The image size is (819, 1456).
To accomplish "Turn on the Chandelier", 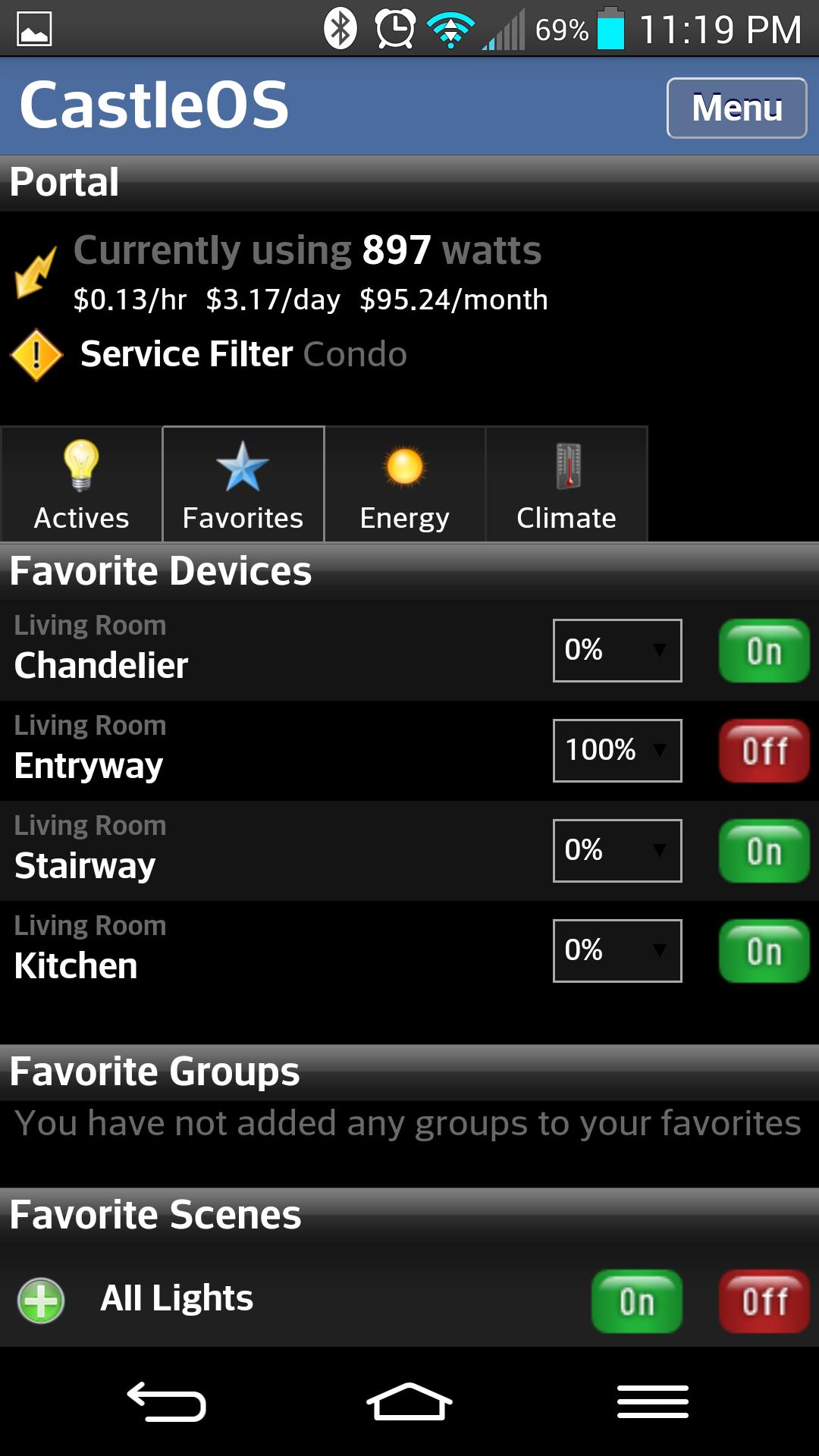I will coord(764,651).
